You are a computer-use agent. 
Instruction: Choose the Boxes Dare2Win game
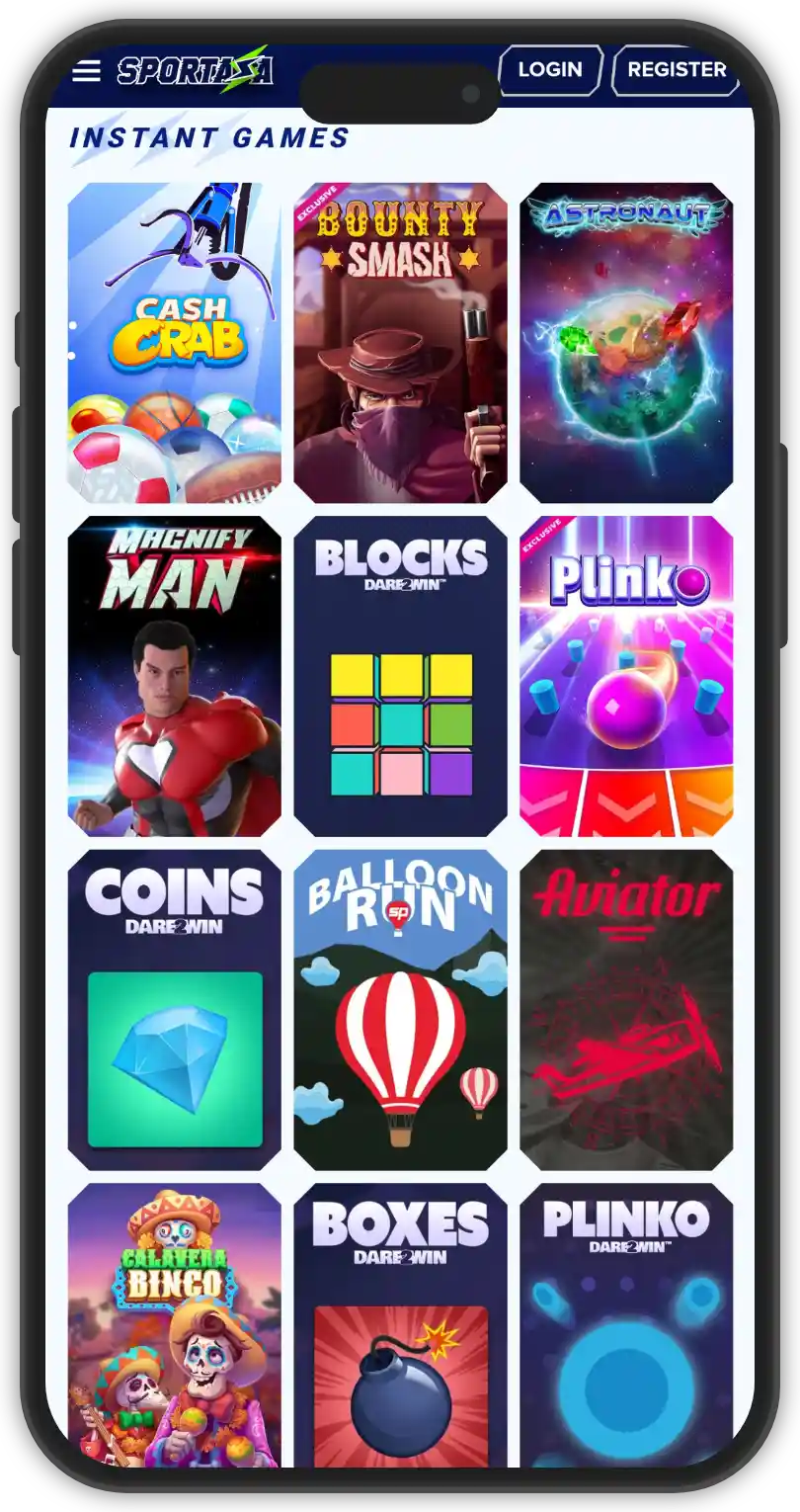click(400, 1324)
